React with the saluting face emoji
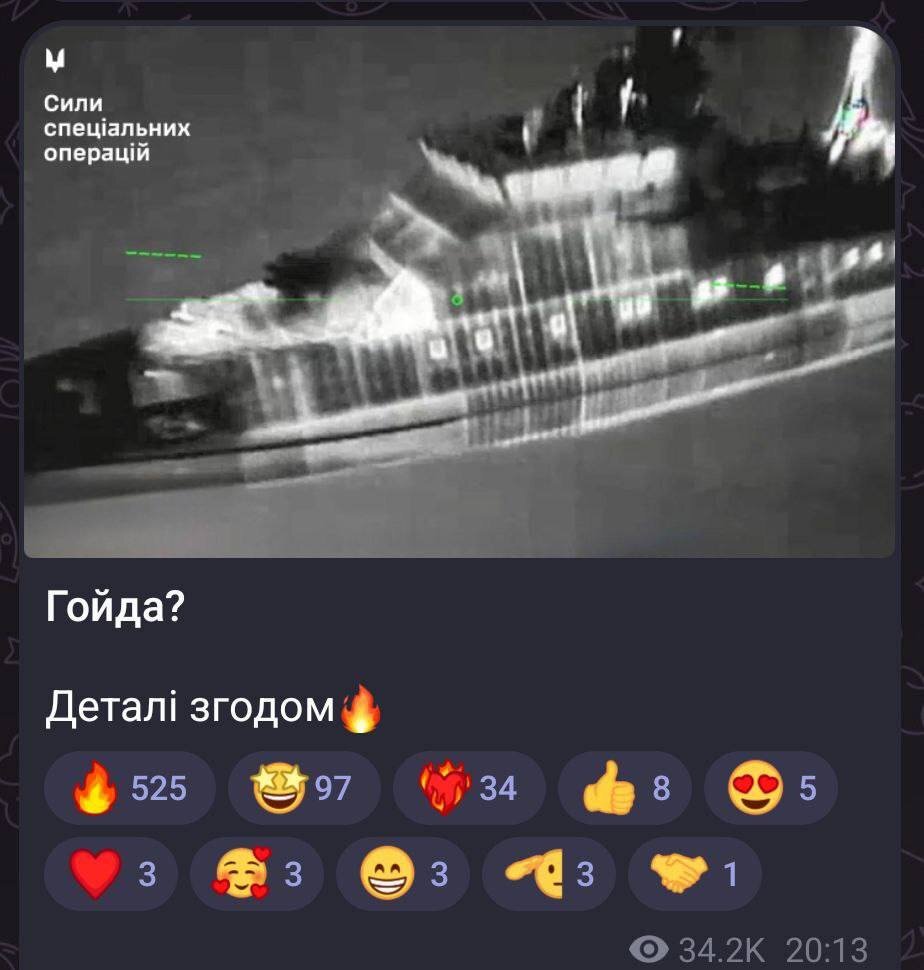The image size is (924, 970). point(548,874)
